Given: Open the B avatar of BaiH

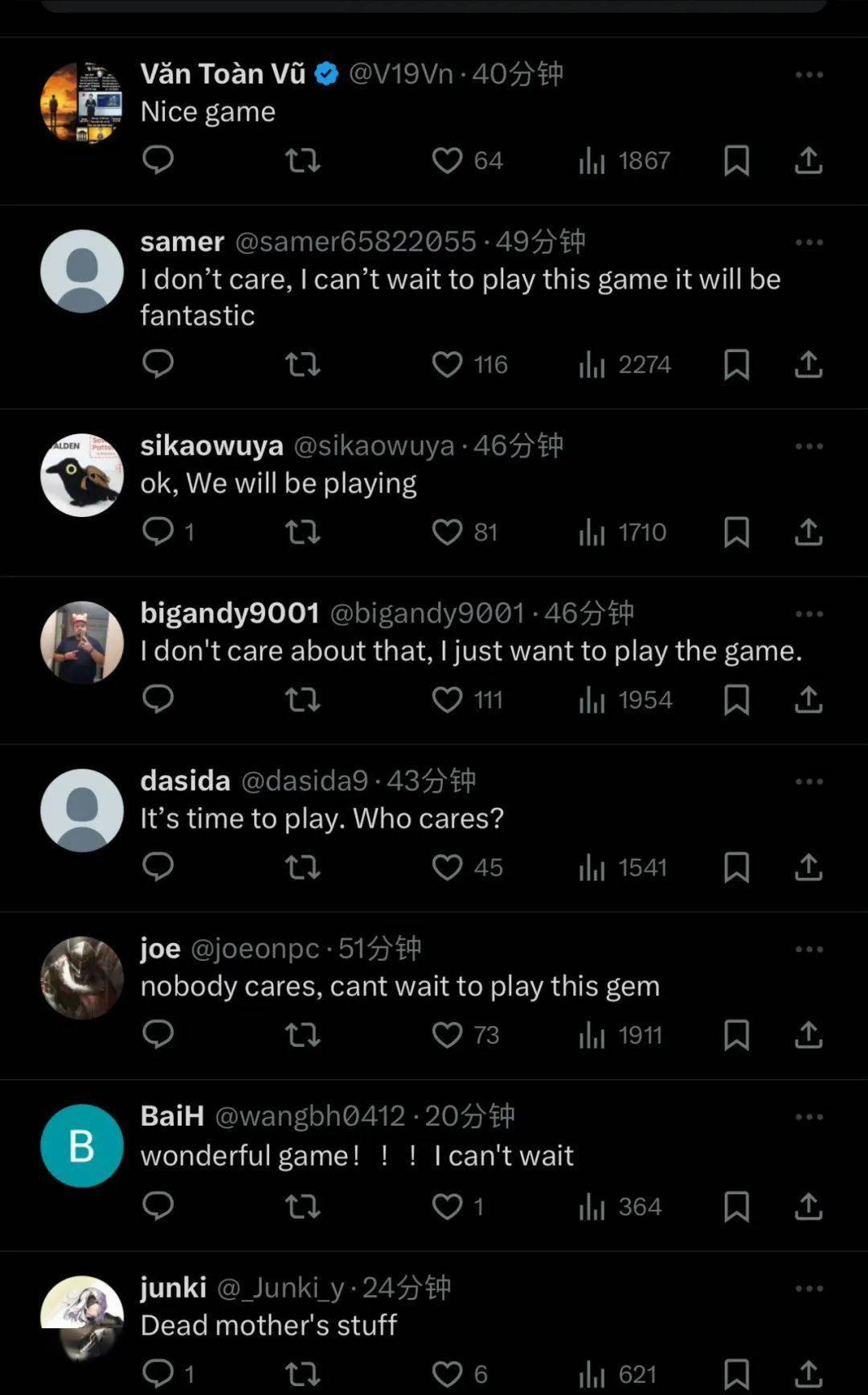Looking at the screenshot, I should [82, 1146].
